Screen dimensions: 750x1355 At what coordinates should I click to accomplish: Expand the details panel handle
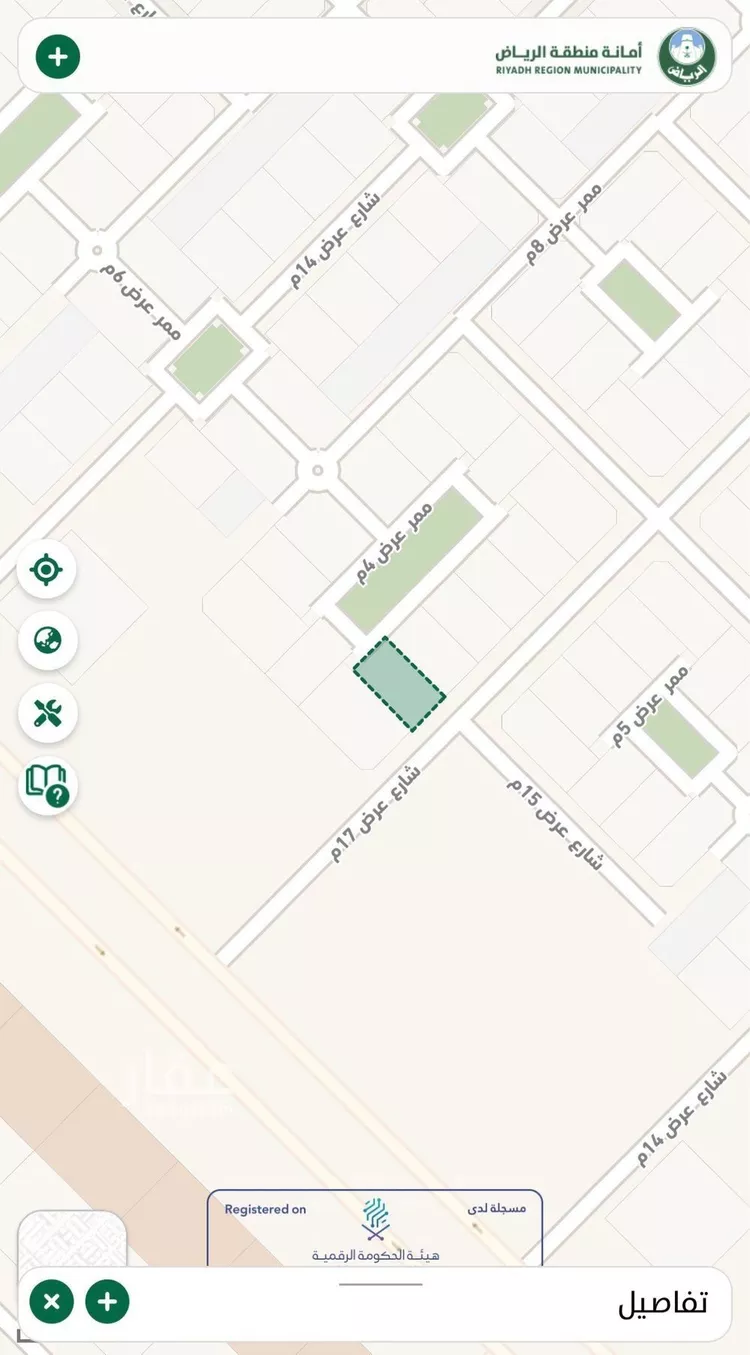380,1284
